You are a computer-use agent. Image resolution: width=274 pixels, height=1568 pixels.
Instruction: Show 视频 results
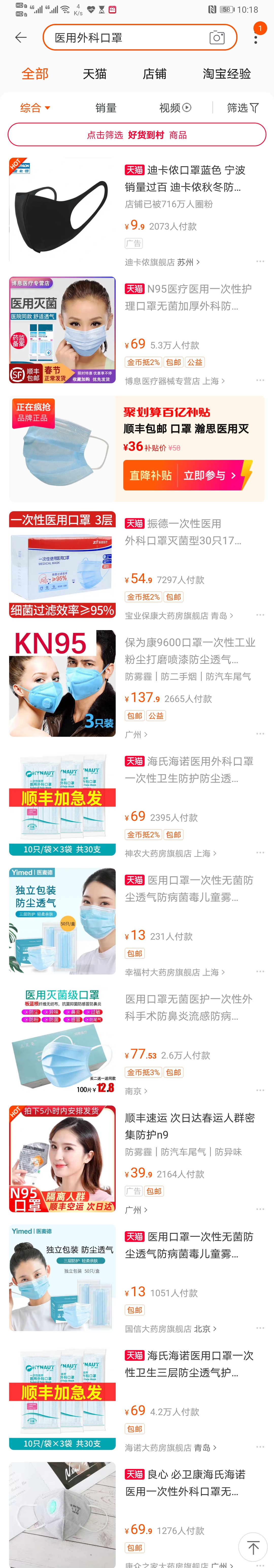pos(174,108)
